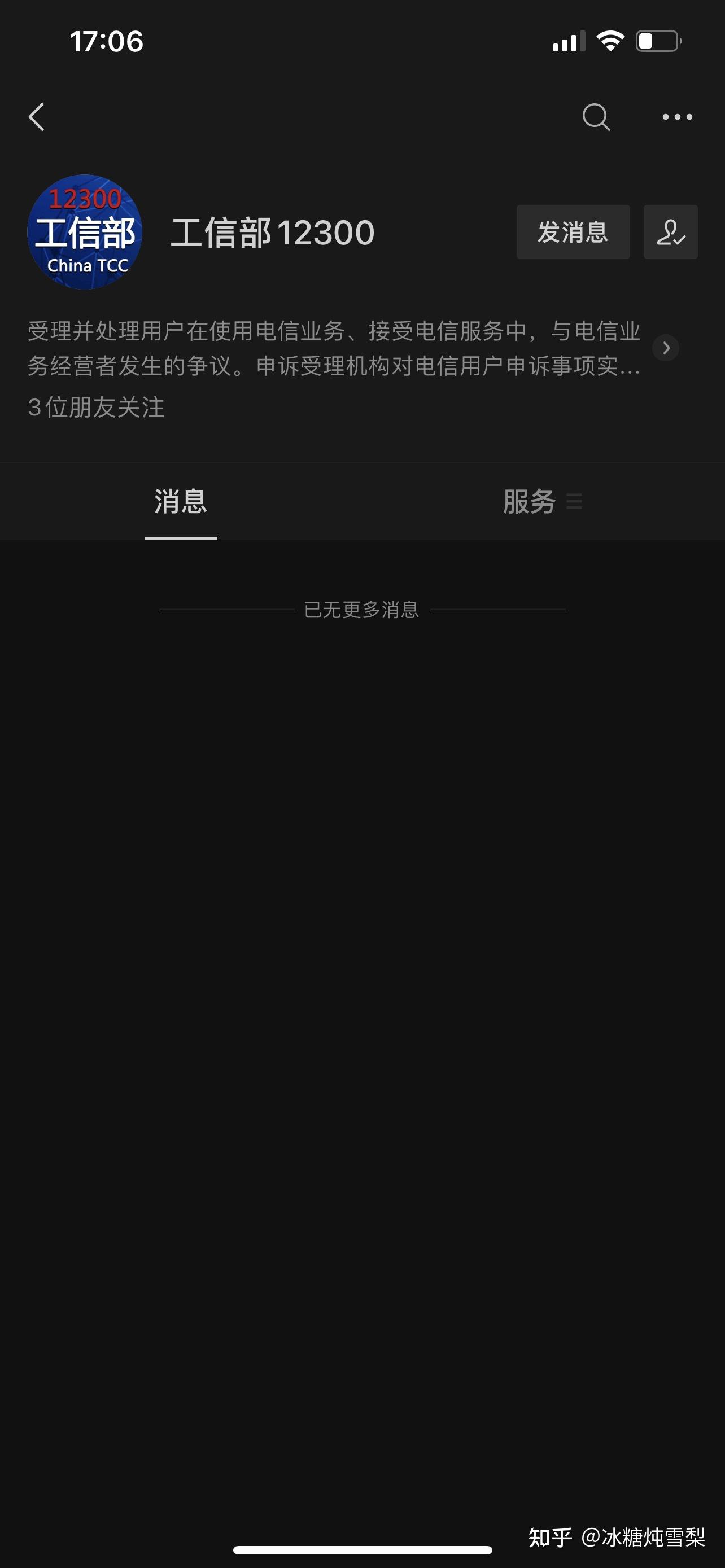Viewport: 725px width, 1568px height.
Task: Tap the 发消息 button
Action: 573,232
